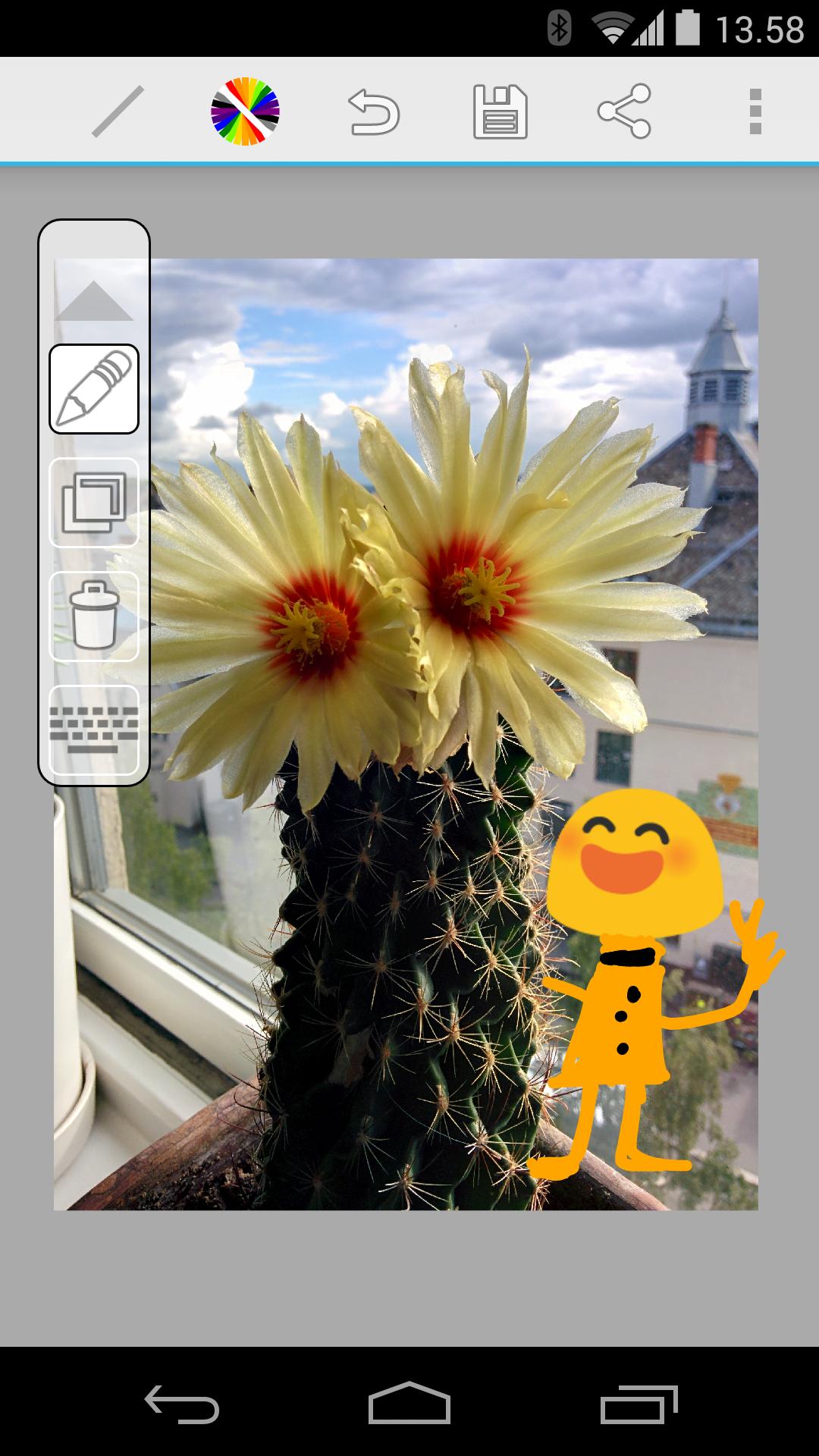Image resolution: width=819 pixels, height=1456 pixels.
Task: Tap the trash bin to delete
Action: (x=94, y=616)
